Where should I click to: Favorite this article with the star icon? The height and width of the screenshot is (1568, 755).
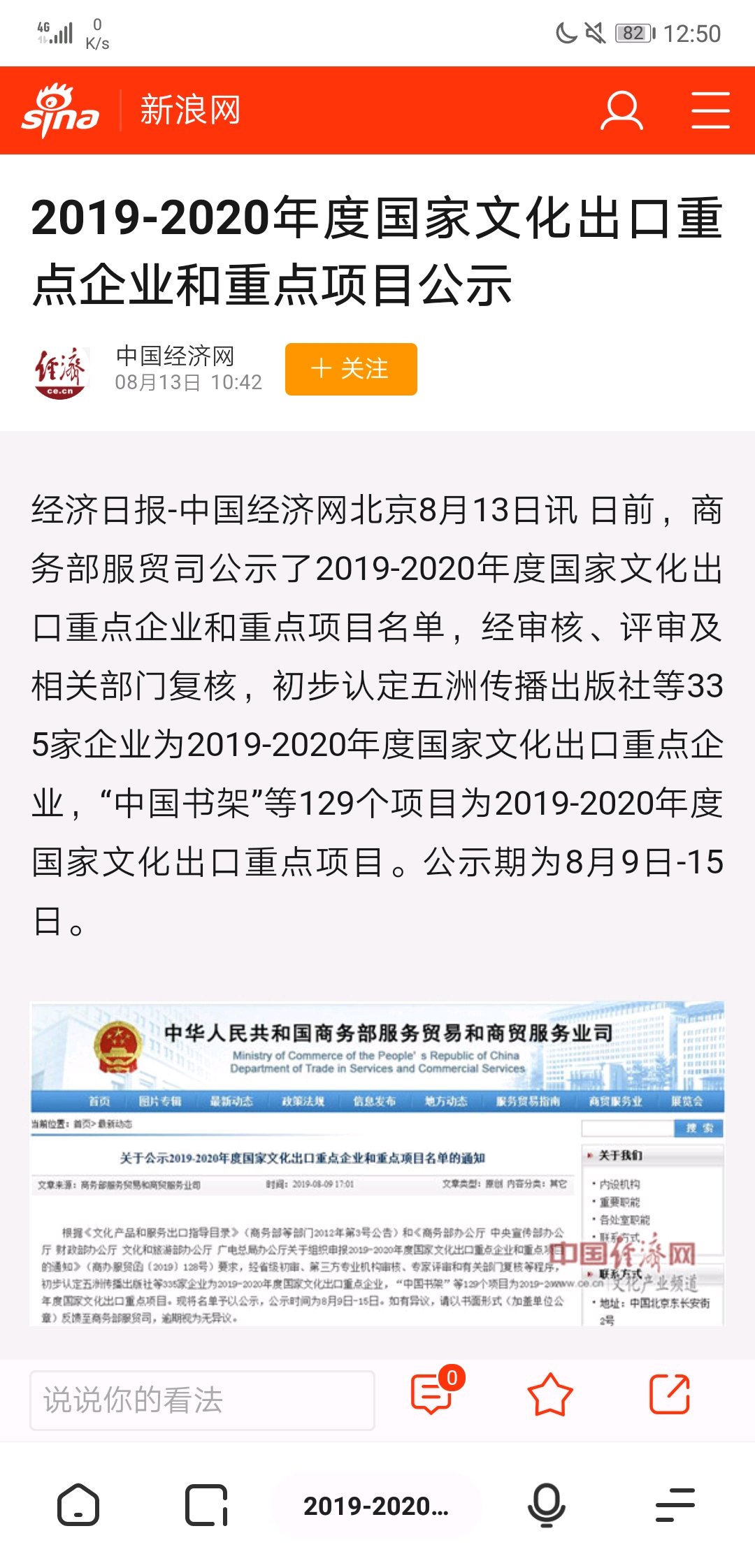coord(549,1395)
